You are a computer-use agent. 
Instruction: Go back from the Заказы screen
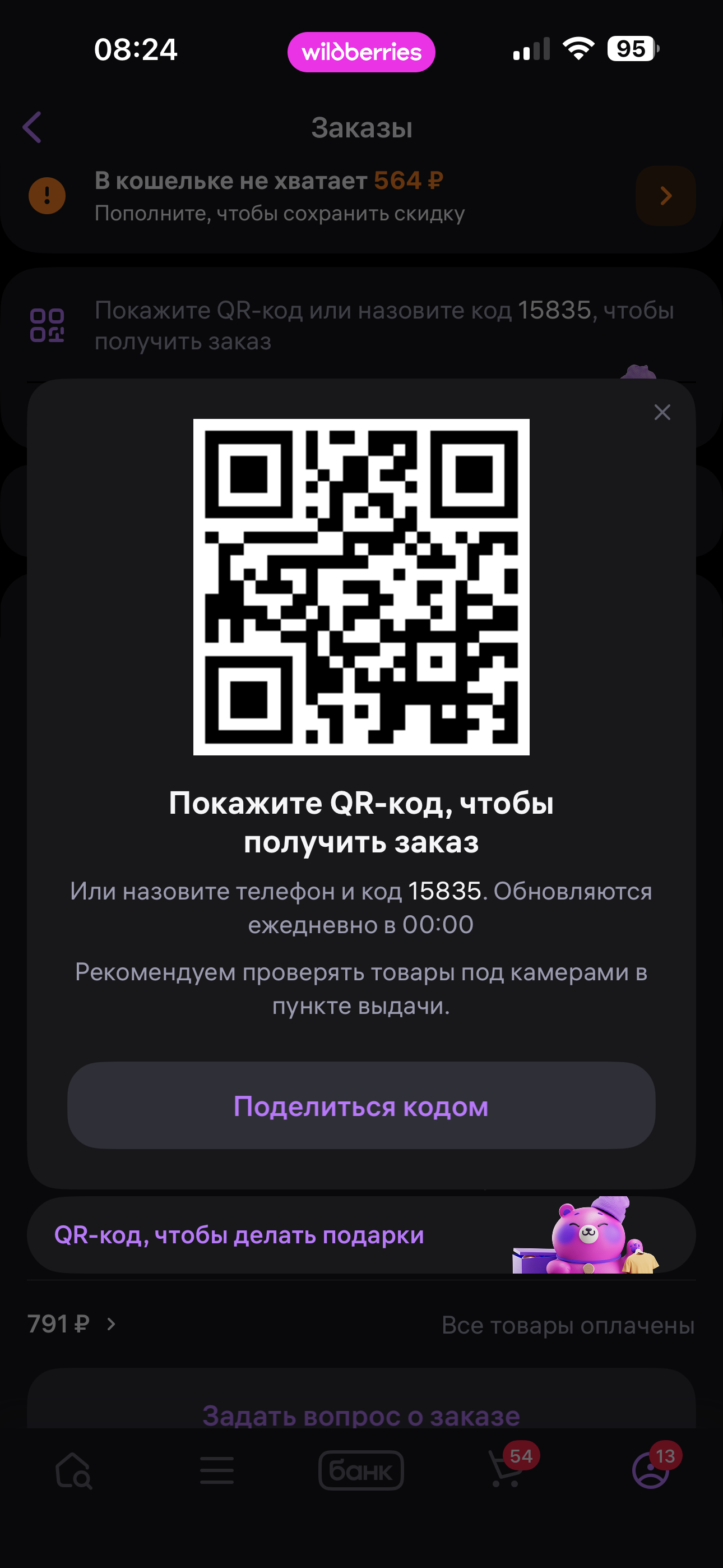[33, 127]
